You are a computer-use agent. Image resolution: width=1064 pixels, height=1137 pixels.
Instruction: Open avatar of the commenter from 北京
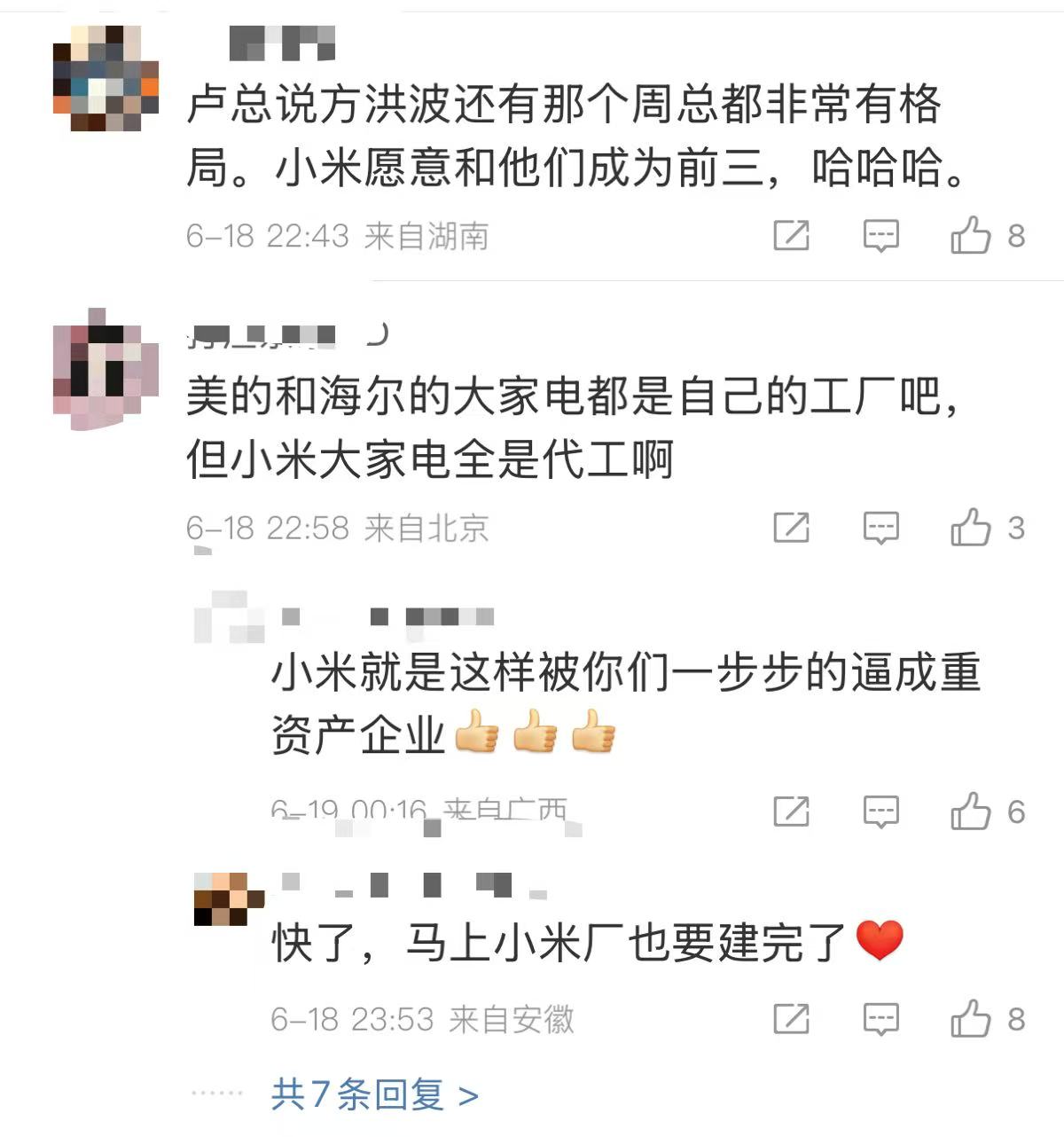click(106, 370)
